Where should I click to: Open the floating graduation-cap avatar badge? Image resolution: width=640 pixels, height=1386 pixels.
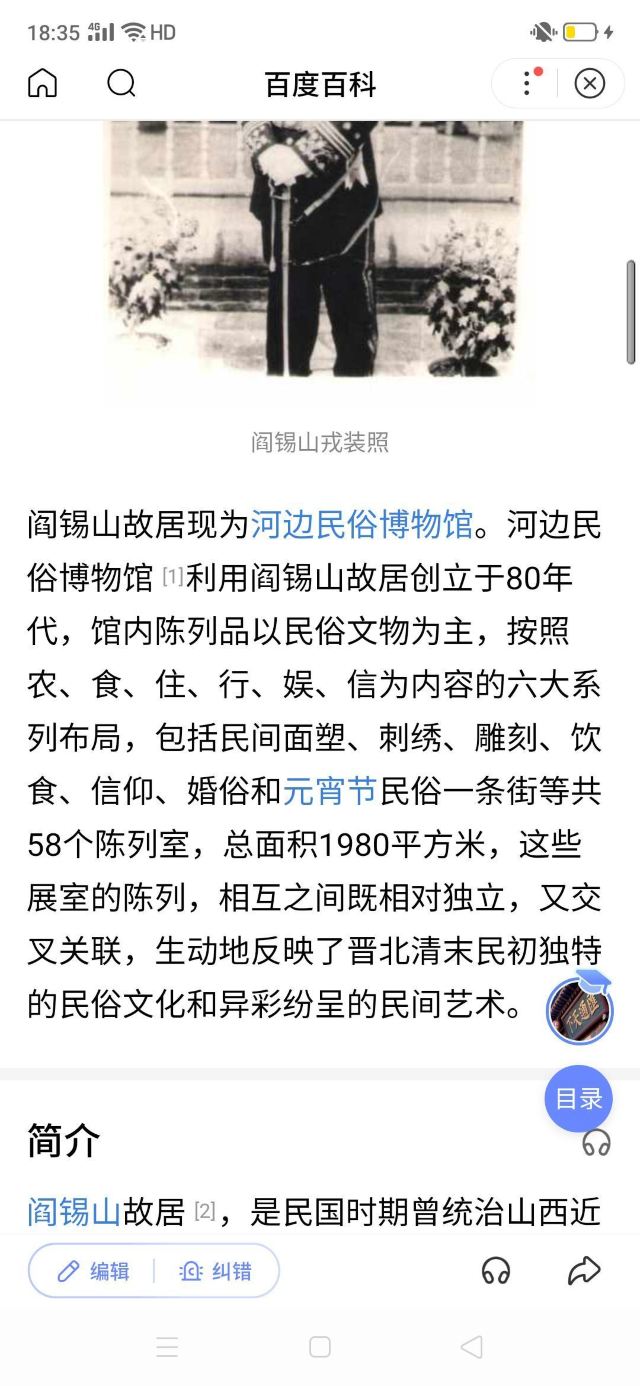coord(580,1010)
